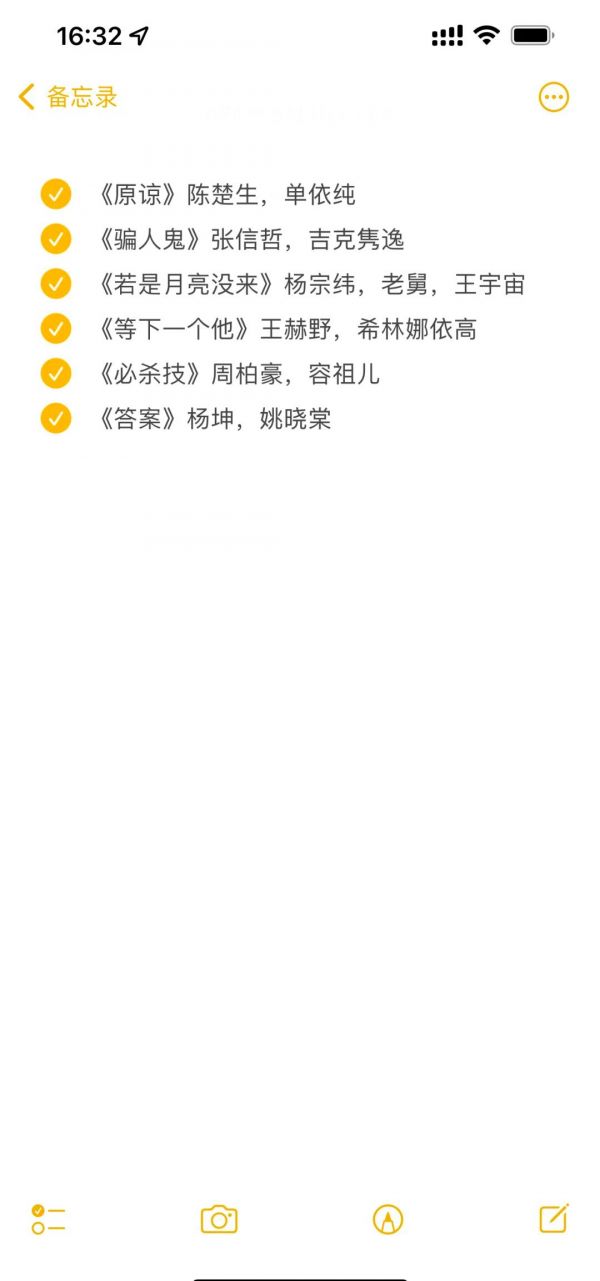The height and width of the screenshot is (1281, 600).
Task: Open the markup pen tool
Action: 388,1219
